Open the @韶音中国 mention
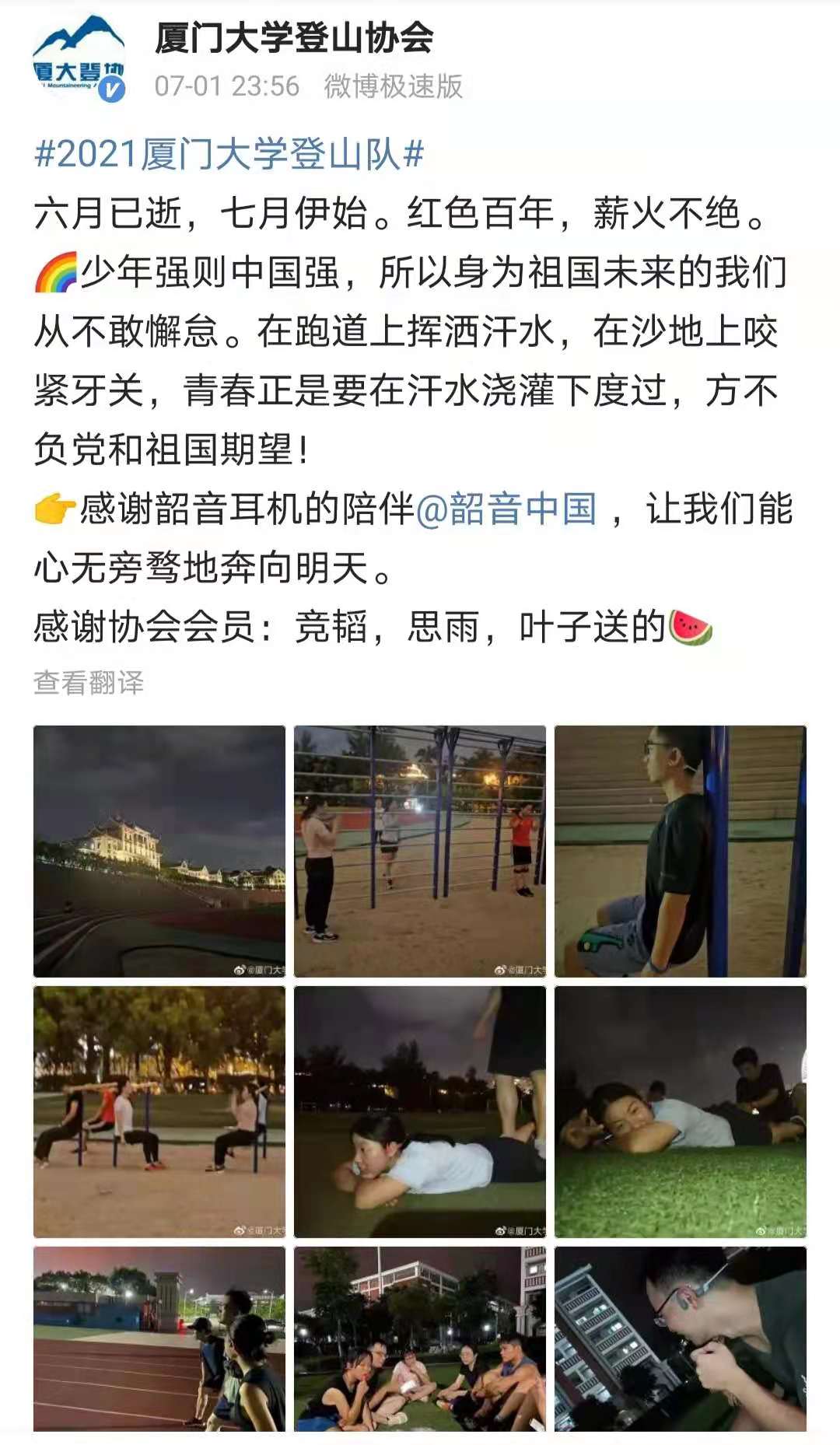The height and width of the screenshot is (1445, 840). (x=506, y=509)
